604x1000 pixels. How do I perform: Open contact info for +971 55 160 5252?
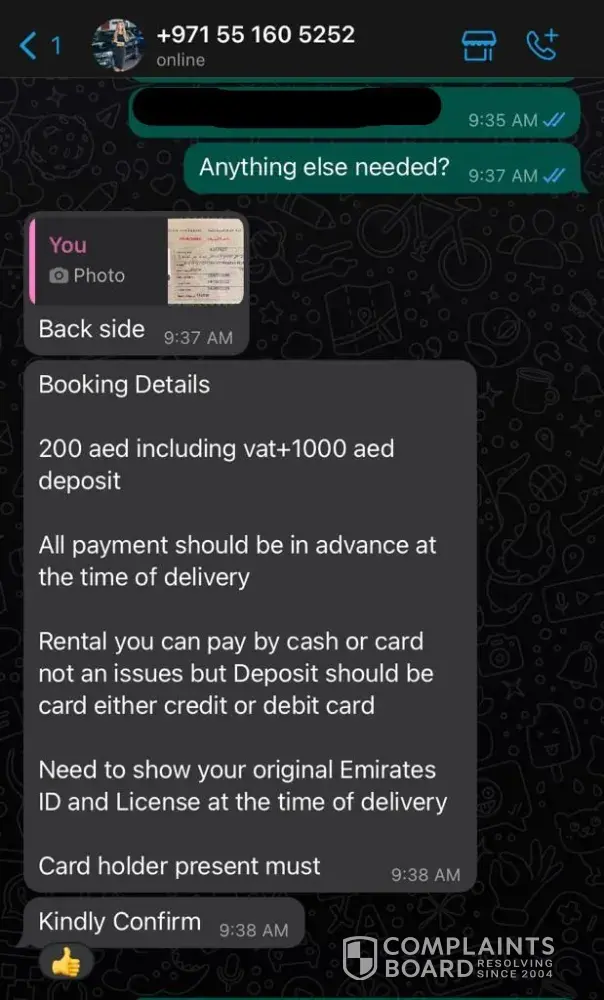click(x=255, y=44)
